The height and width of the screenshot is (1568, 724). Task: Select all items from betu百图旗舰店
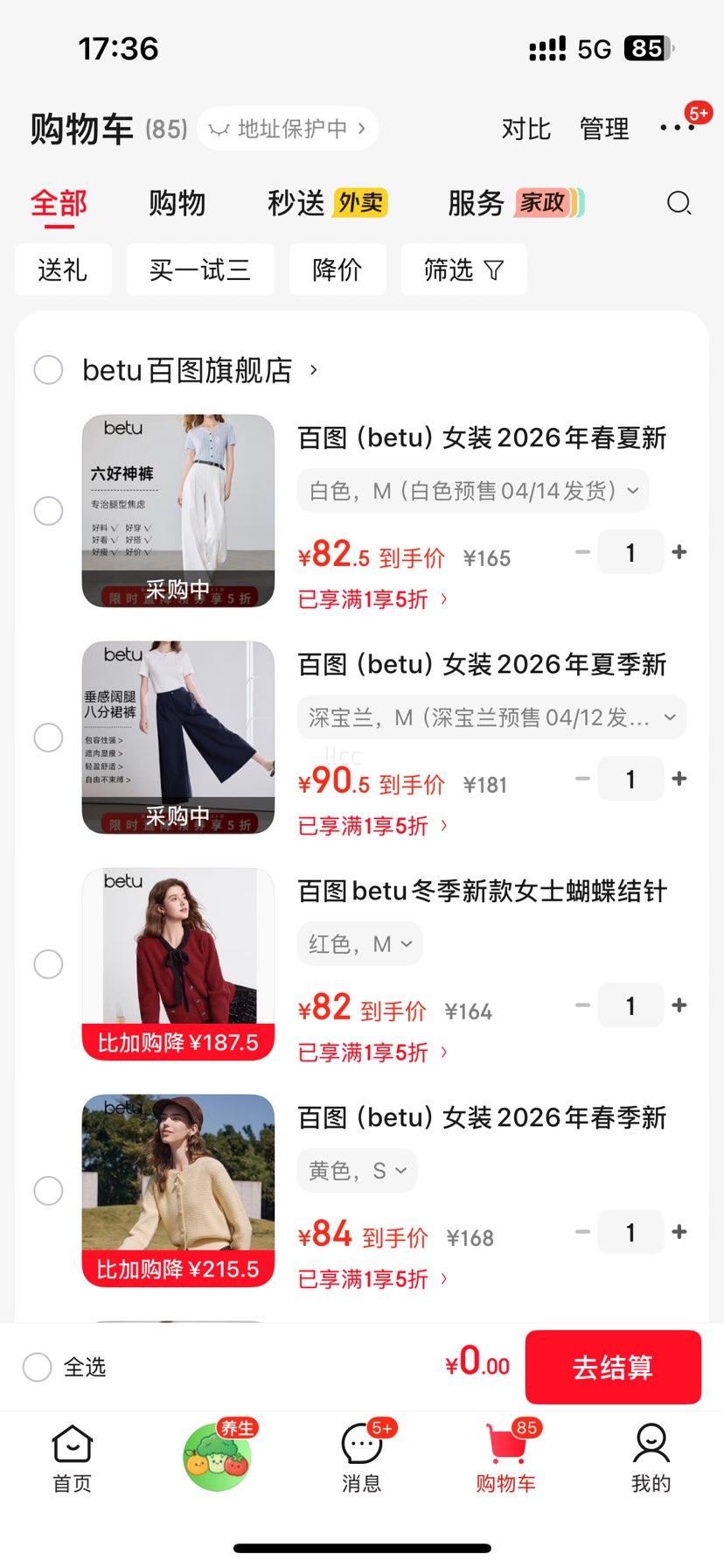coord(48,370)
